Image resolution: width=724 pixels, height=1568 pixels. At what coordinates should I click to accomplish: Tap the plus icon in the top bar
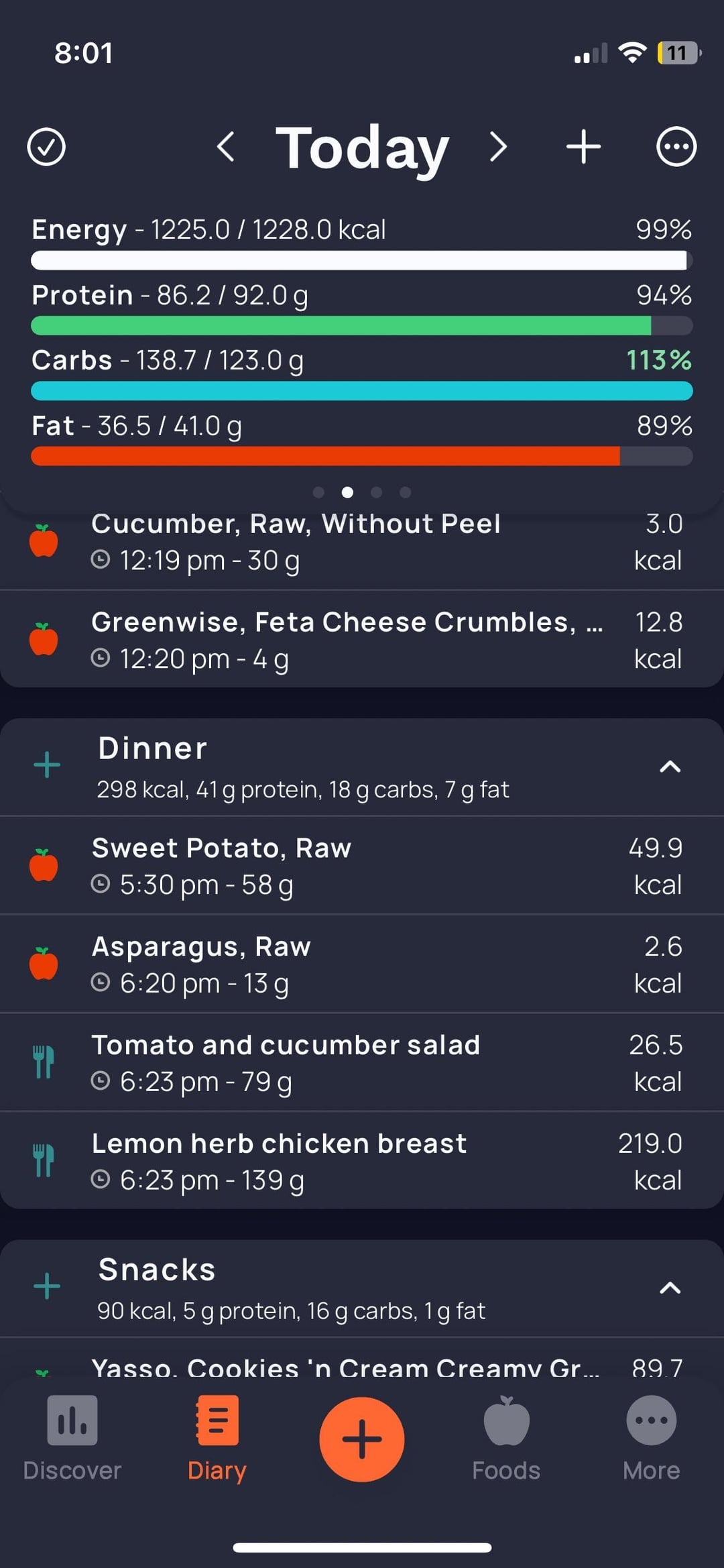(583, 147)
